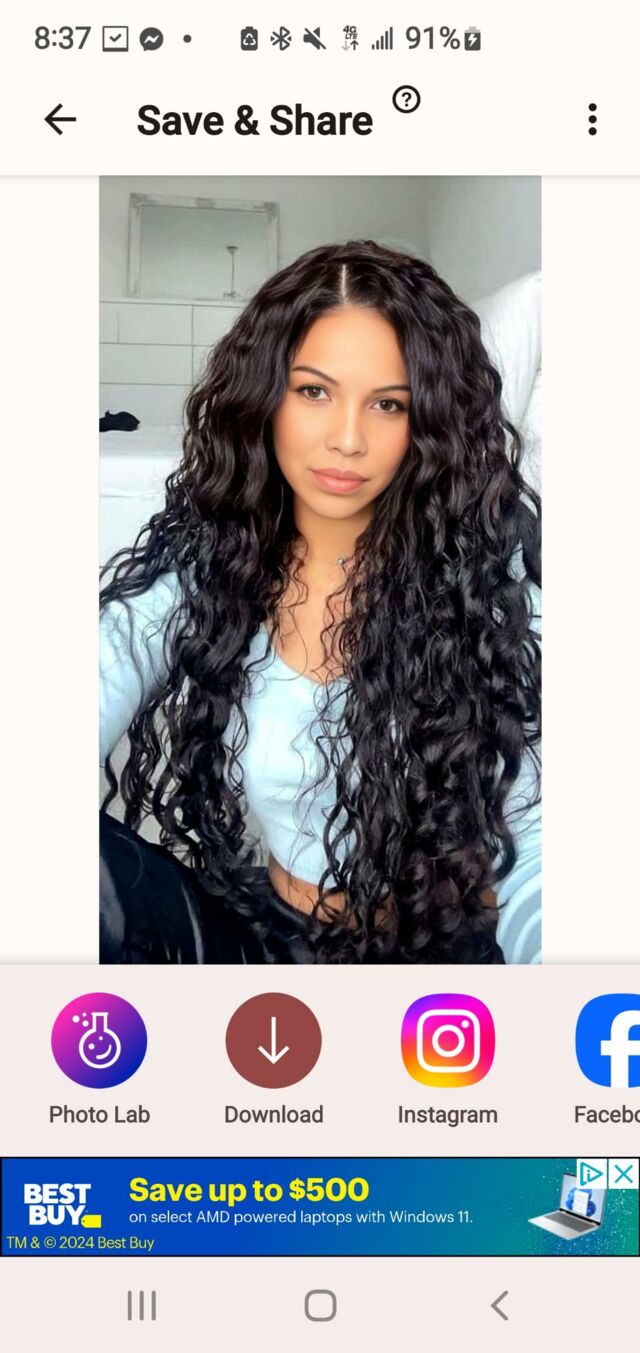Close the Best Buy ad banner
This screenshot has width=640, height=1353.
[x=624, y=1173]
